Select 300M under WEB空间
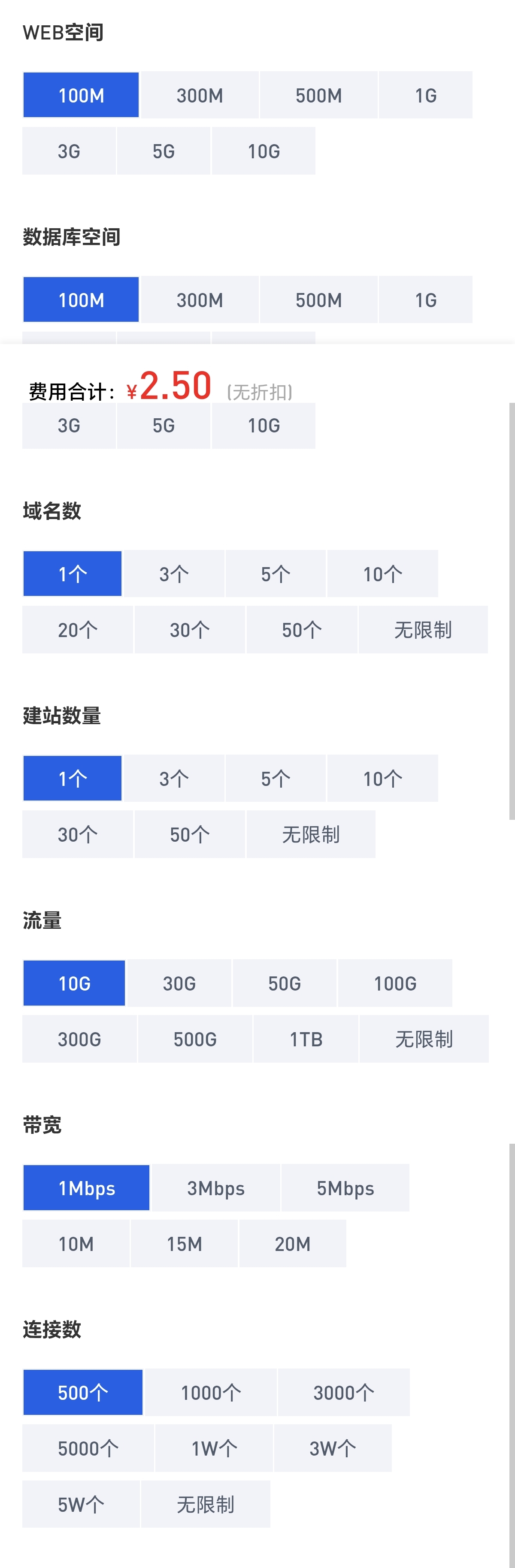515x1568 pixels. 200,95
